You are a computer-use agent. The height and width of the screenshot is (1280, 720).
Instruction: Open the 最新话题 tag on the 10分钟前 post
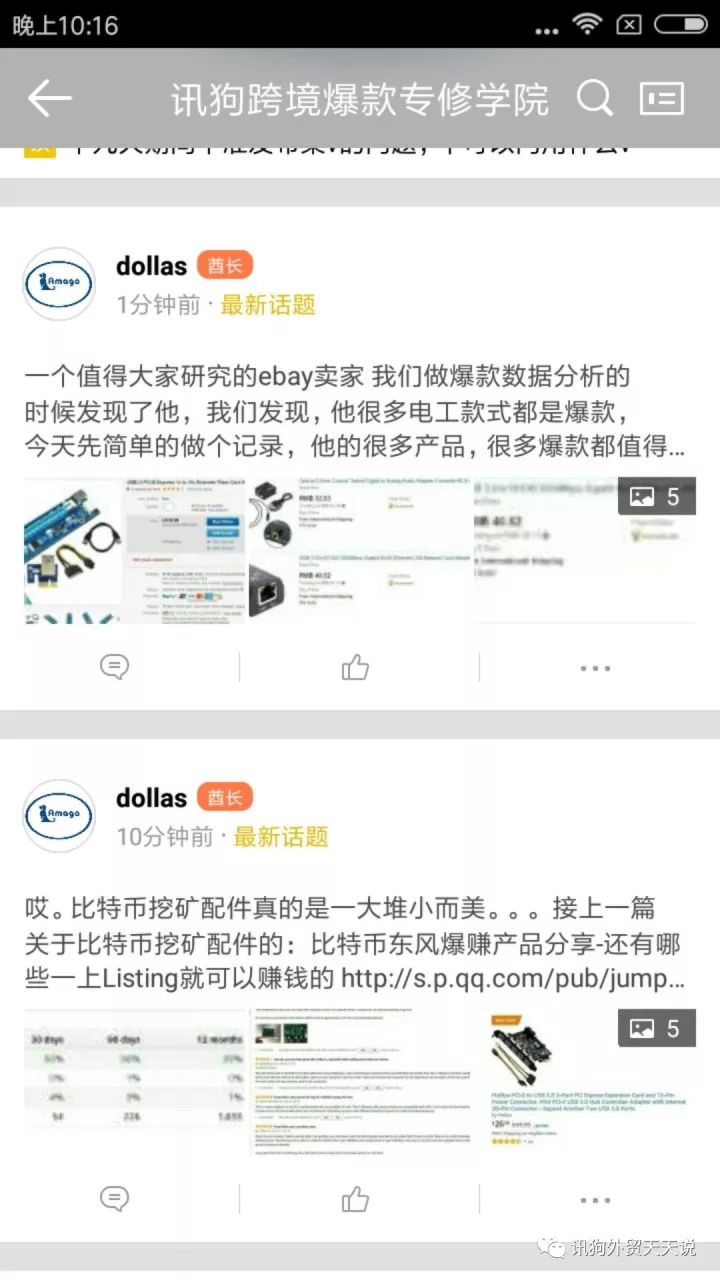point(280,837)
